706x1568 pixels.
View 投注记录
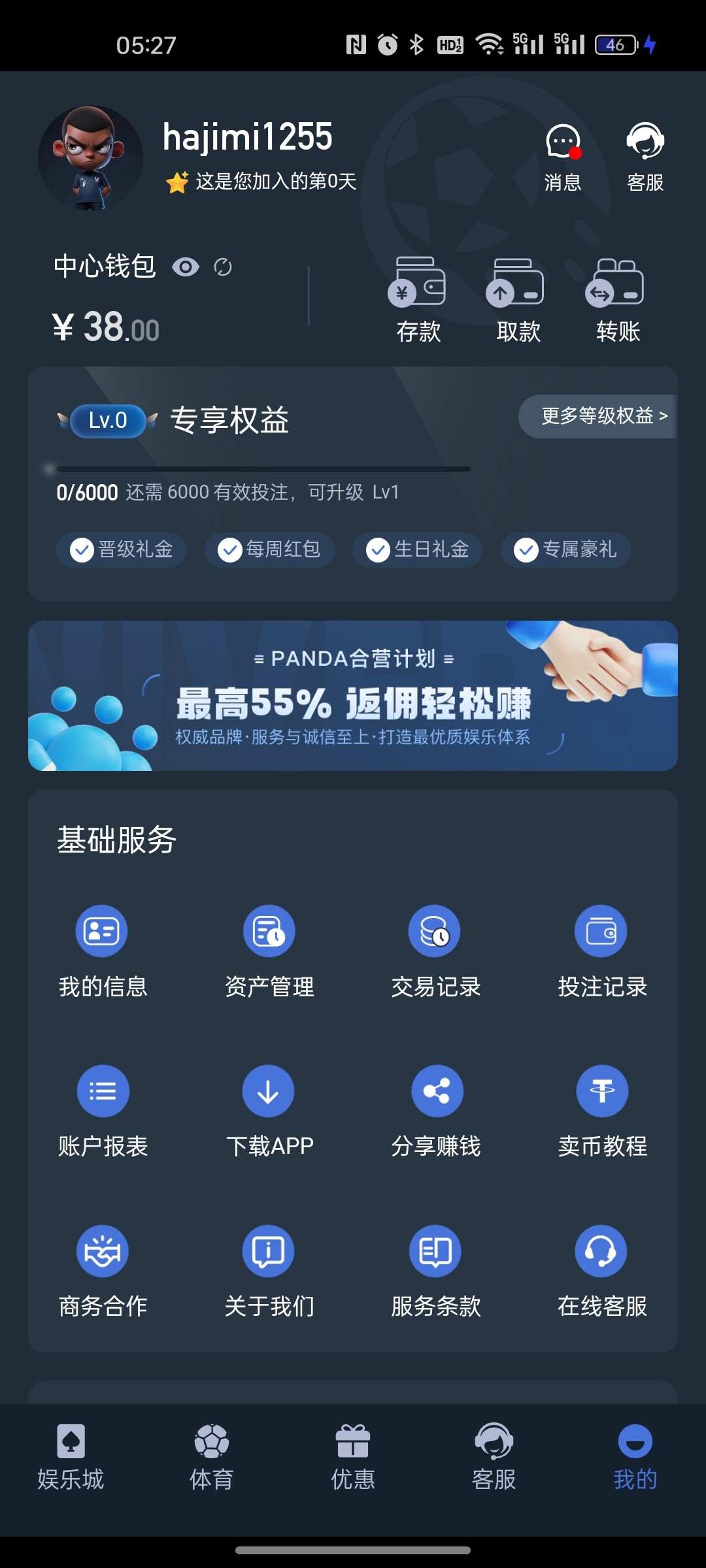point(601,951)
